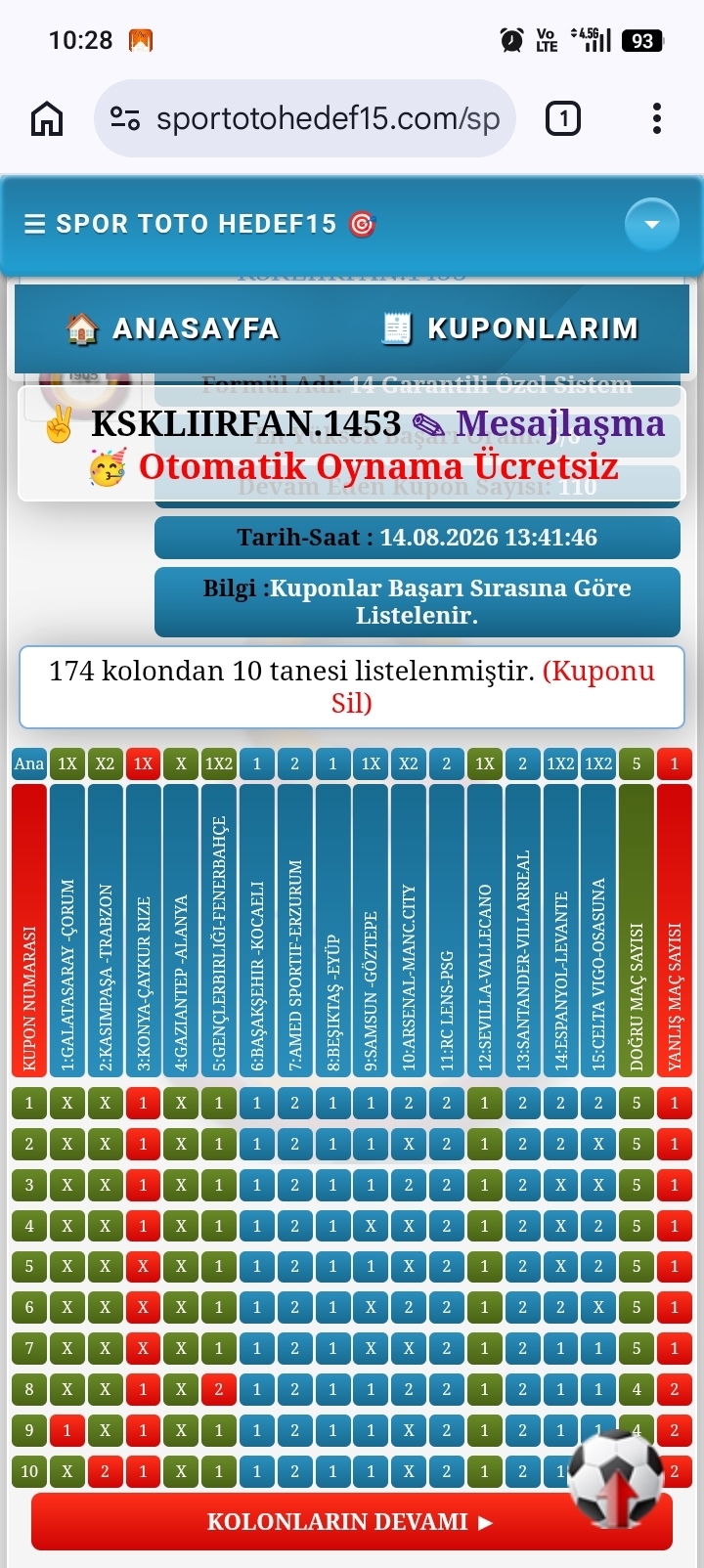This screenshot has height=1568, width=704.
Task: Go to Anasayfa
Action: point(173,328)
